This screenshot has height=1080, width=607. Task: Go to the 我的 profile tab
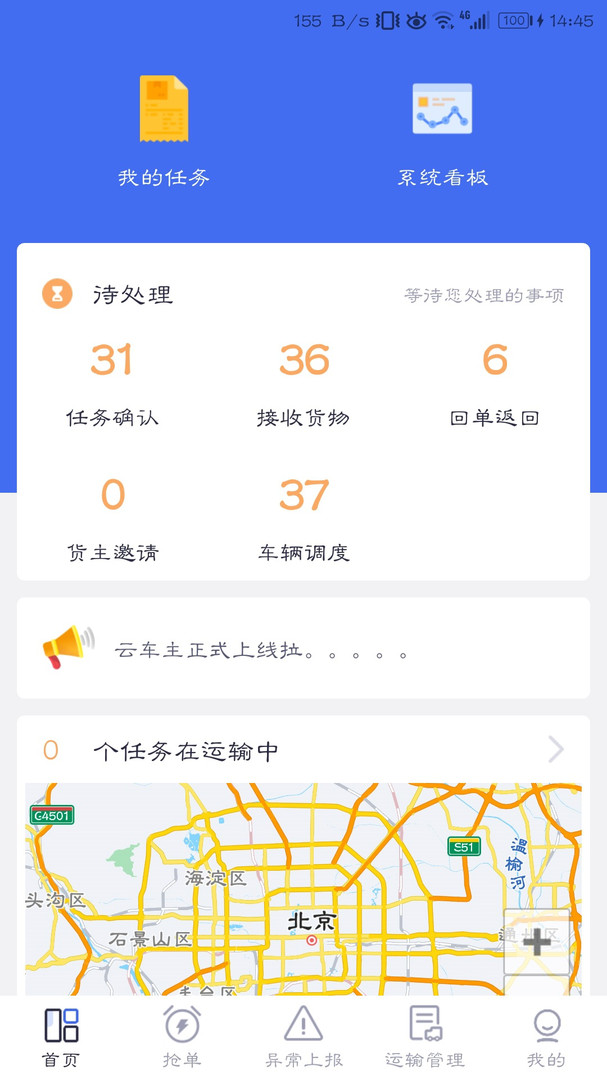[x=546, y=1037]
